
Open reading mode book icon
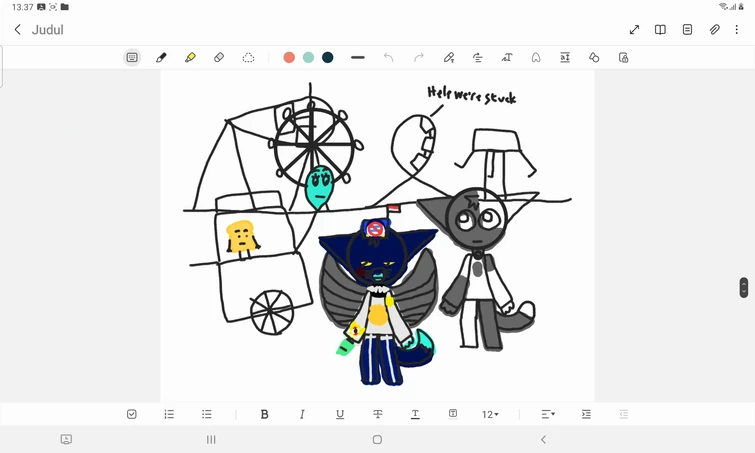point(660,30)
